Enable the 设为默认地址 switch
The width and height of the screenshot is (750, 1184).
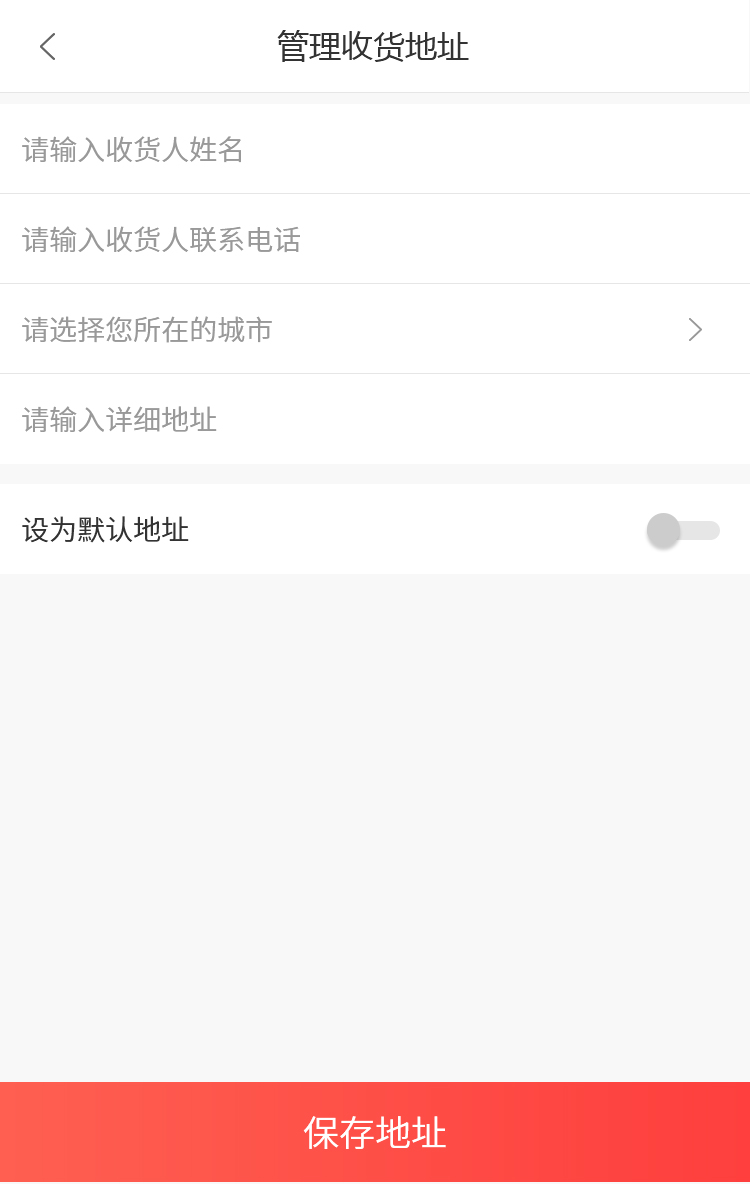pos(683,530)
